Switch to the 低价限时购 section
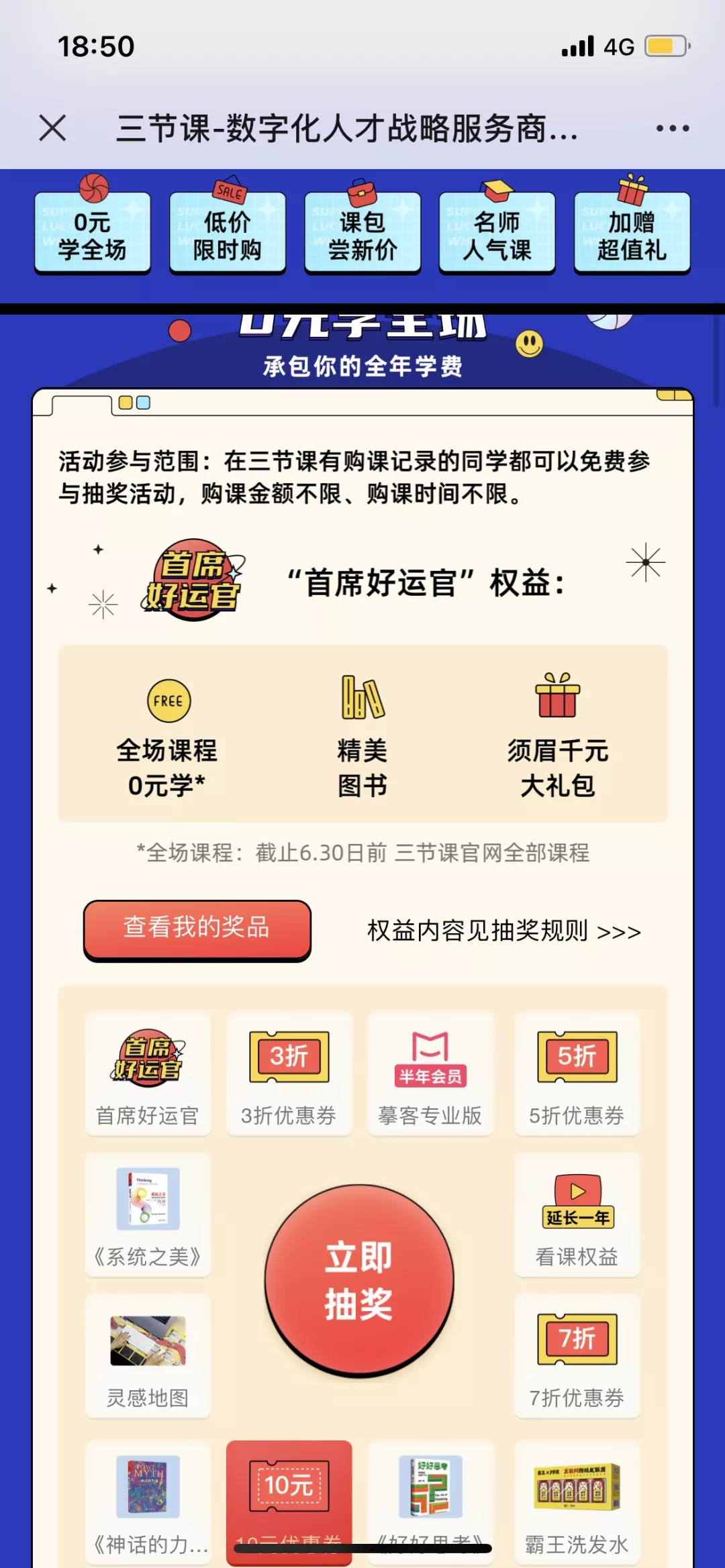 228,233
